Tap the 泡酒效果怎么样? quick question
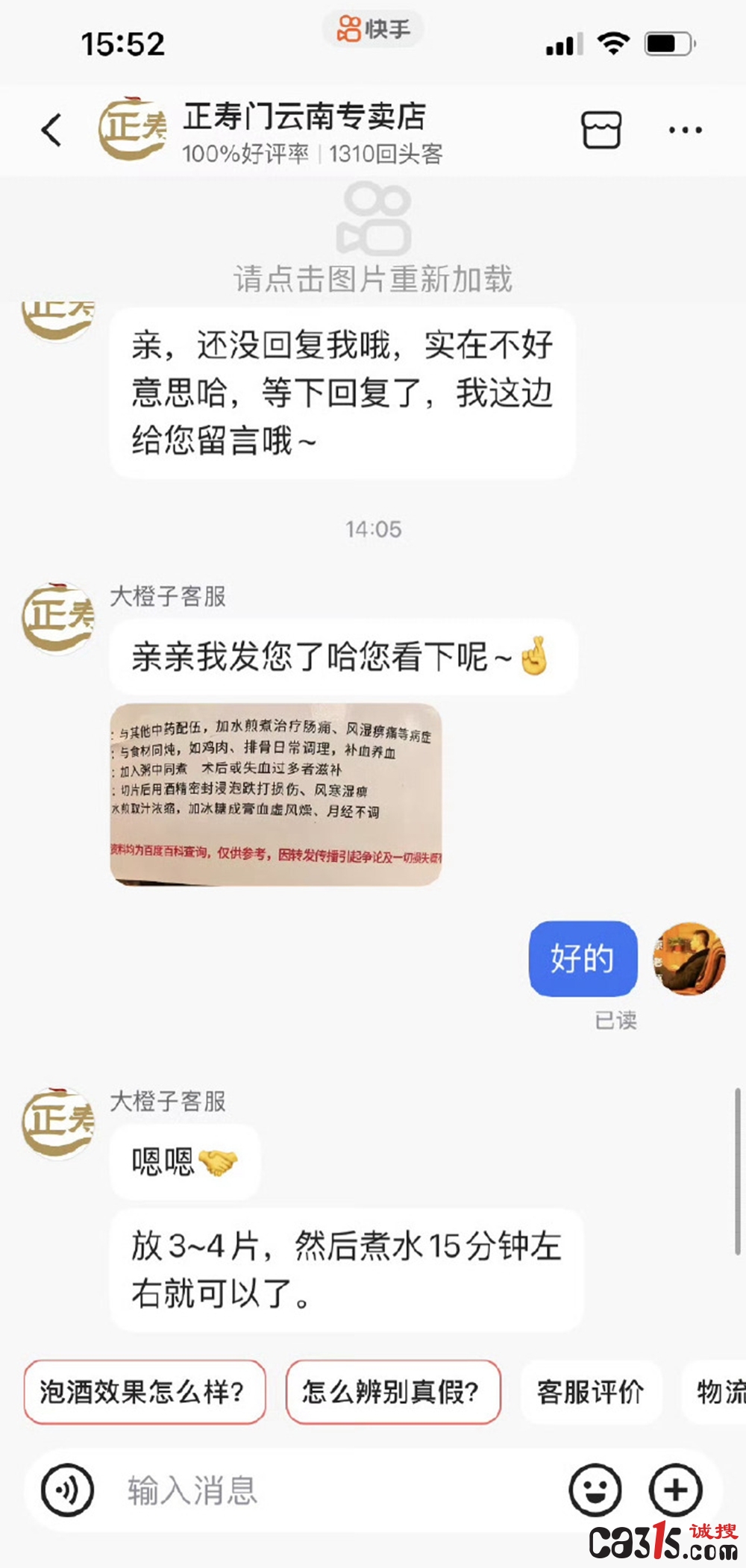The image size is (746, 1568). pyautogui.click(x=144, y=1391)
